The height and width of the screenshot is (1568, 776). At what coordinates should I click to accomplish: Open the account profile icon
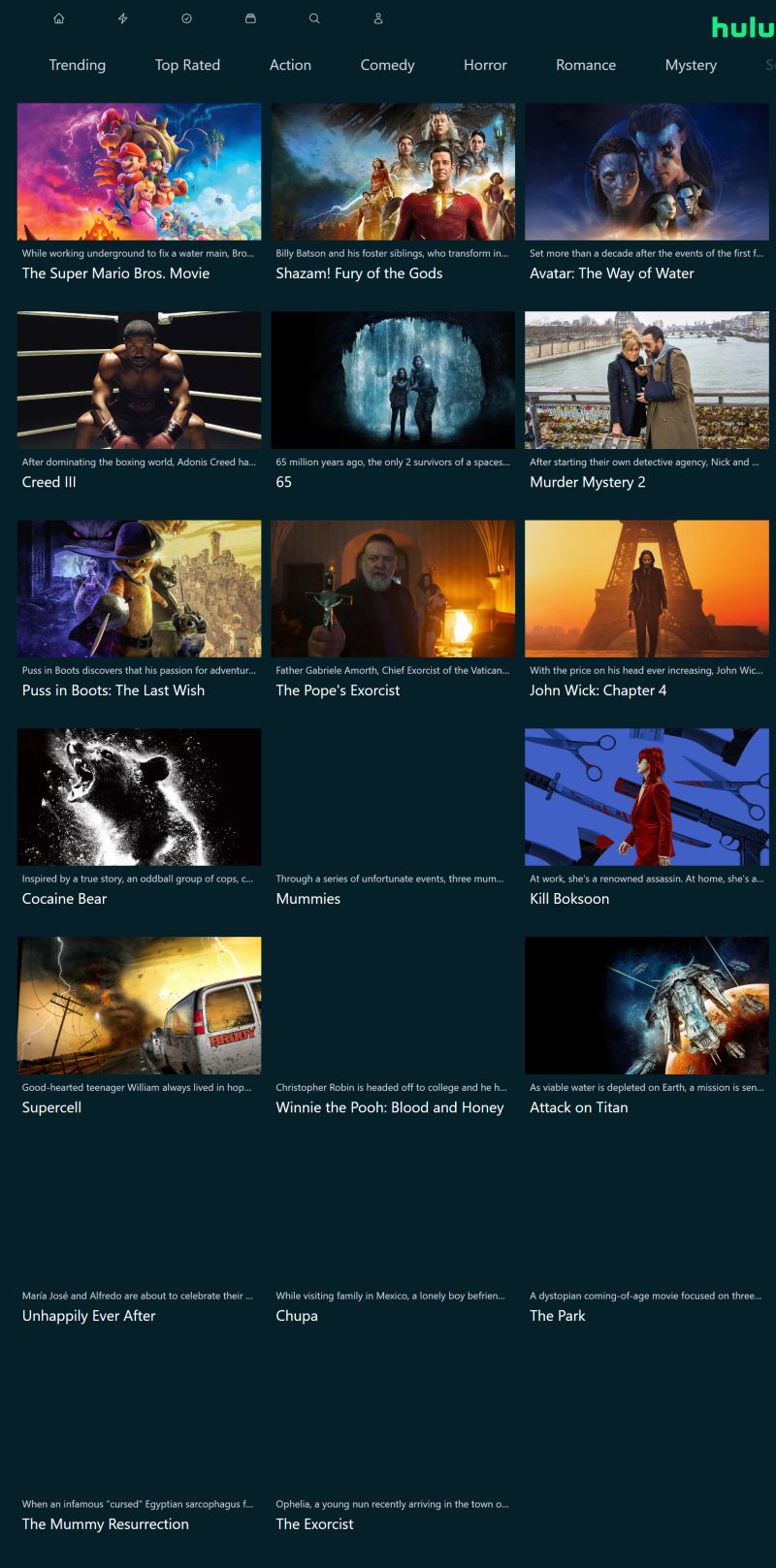point(378,18)
